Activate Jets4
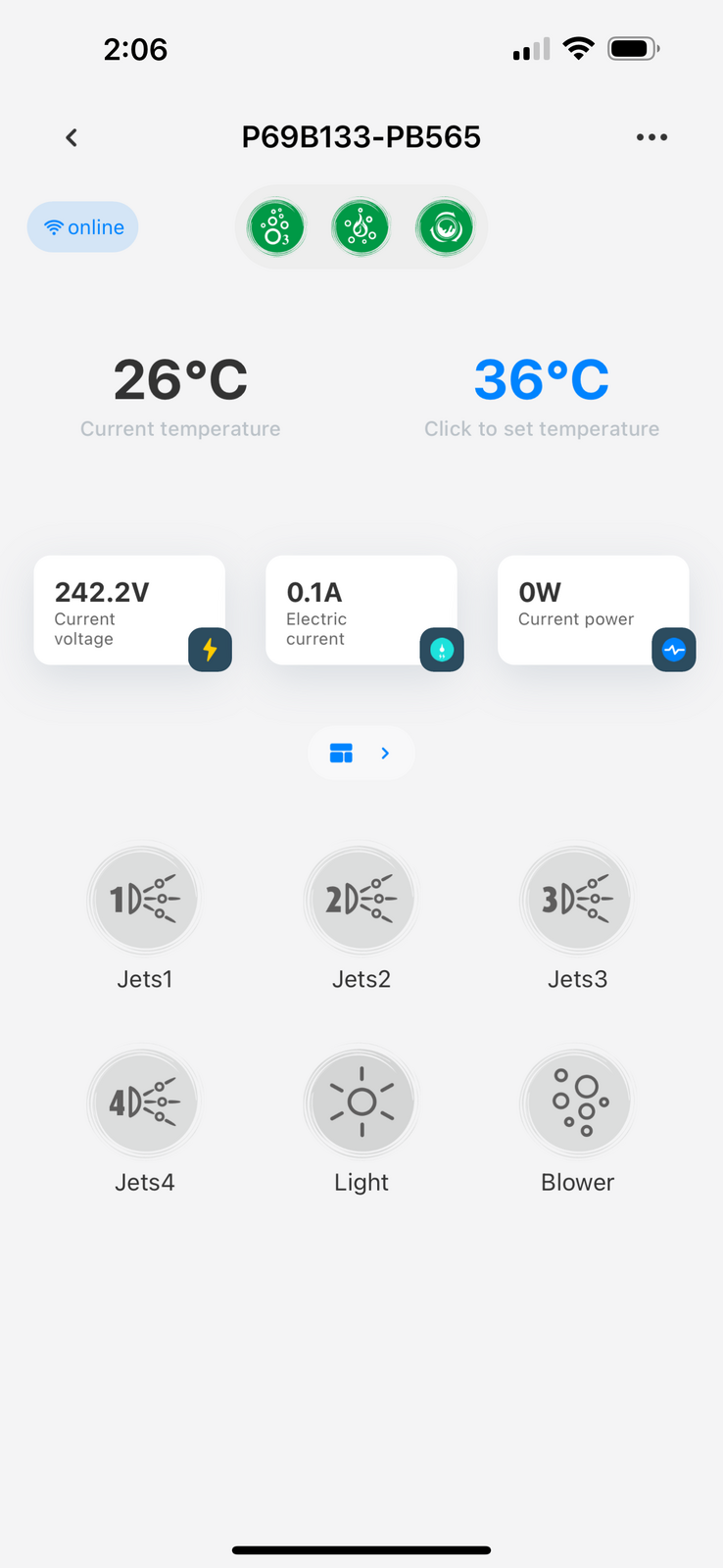This screenshot has width=723, height=1568. tap(145, 1102)
